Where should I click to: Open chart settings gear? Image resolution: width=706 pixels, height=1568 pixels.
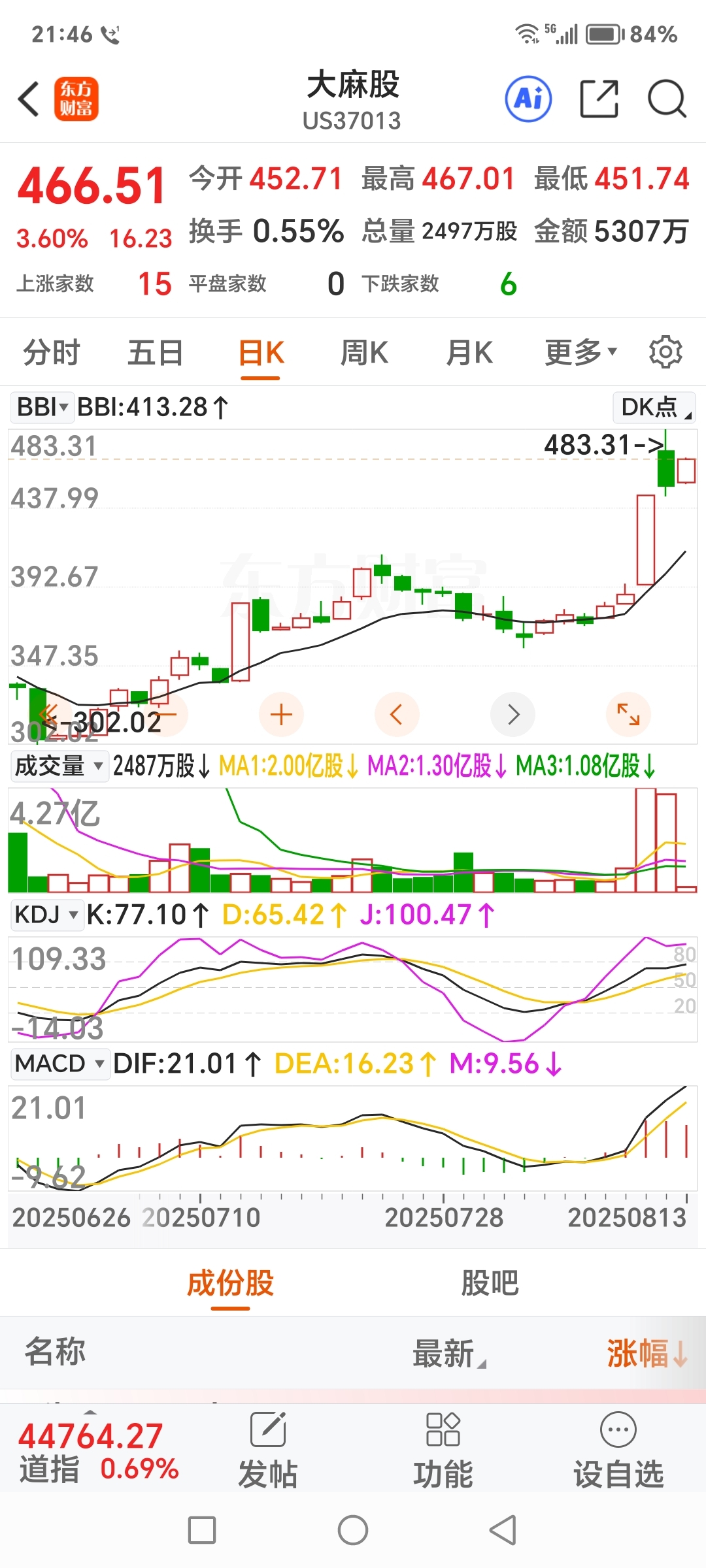pos(665,352)
